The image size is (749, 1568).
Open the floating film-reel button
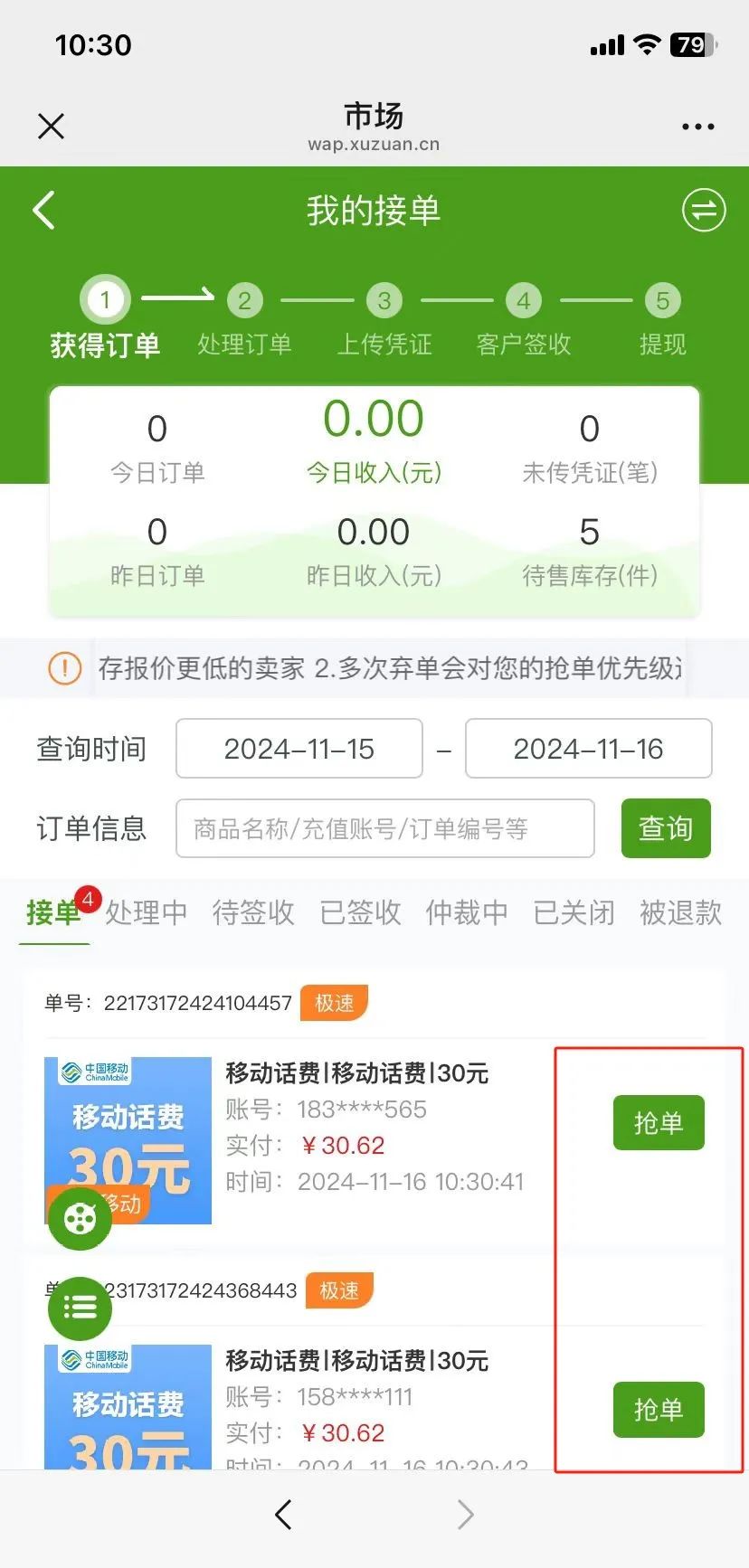[x=80, y=1219]
